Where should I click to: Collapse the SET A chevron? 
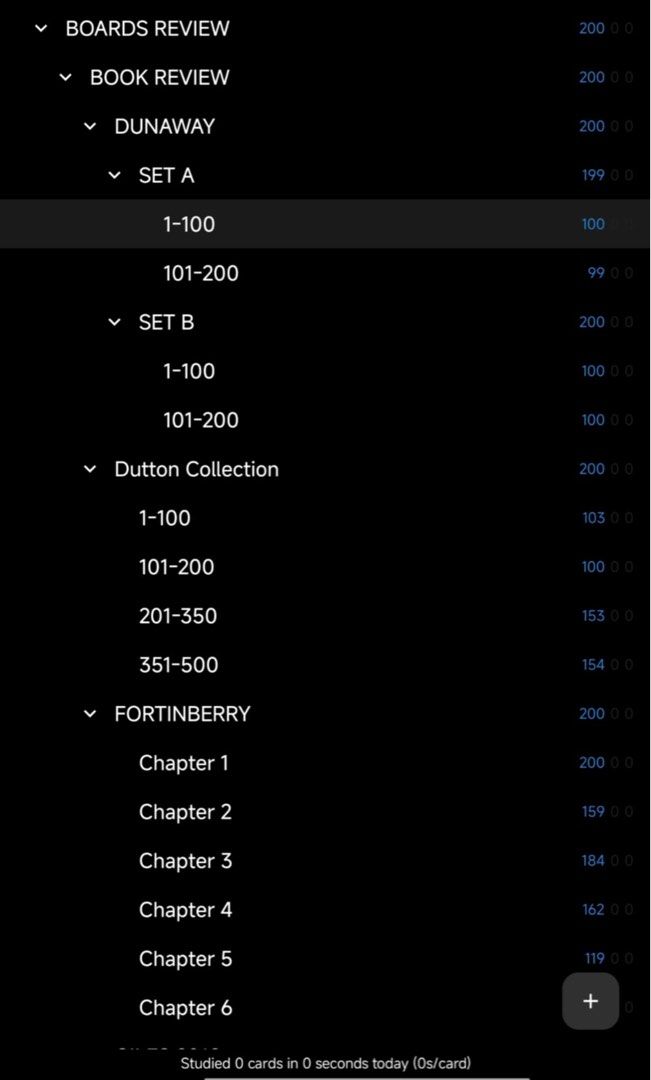pos(115,176)
